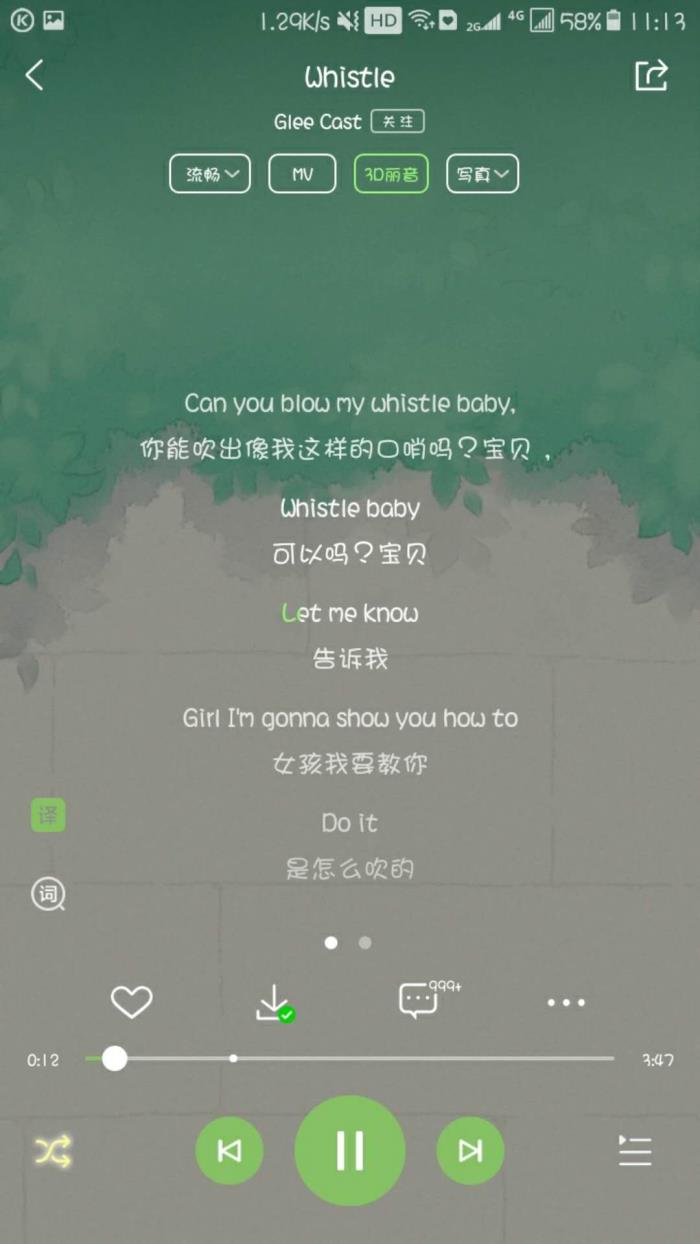700x1244 pixels.
Task: Open the 999+ comments
Action: click(420, 1000)
